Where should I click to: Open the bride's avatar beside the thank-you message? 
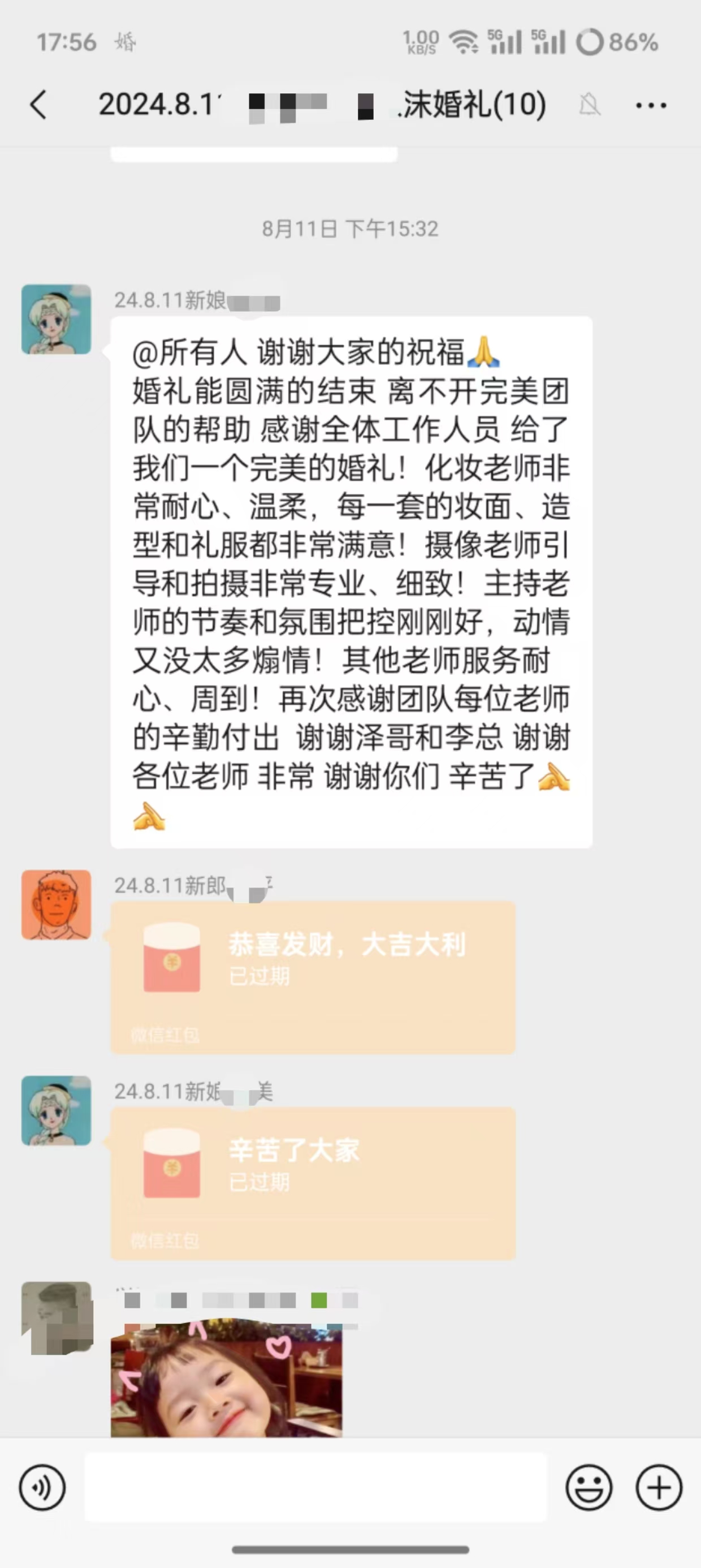[x=56, y=319]
